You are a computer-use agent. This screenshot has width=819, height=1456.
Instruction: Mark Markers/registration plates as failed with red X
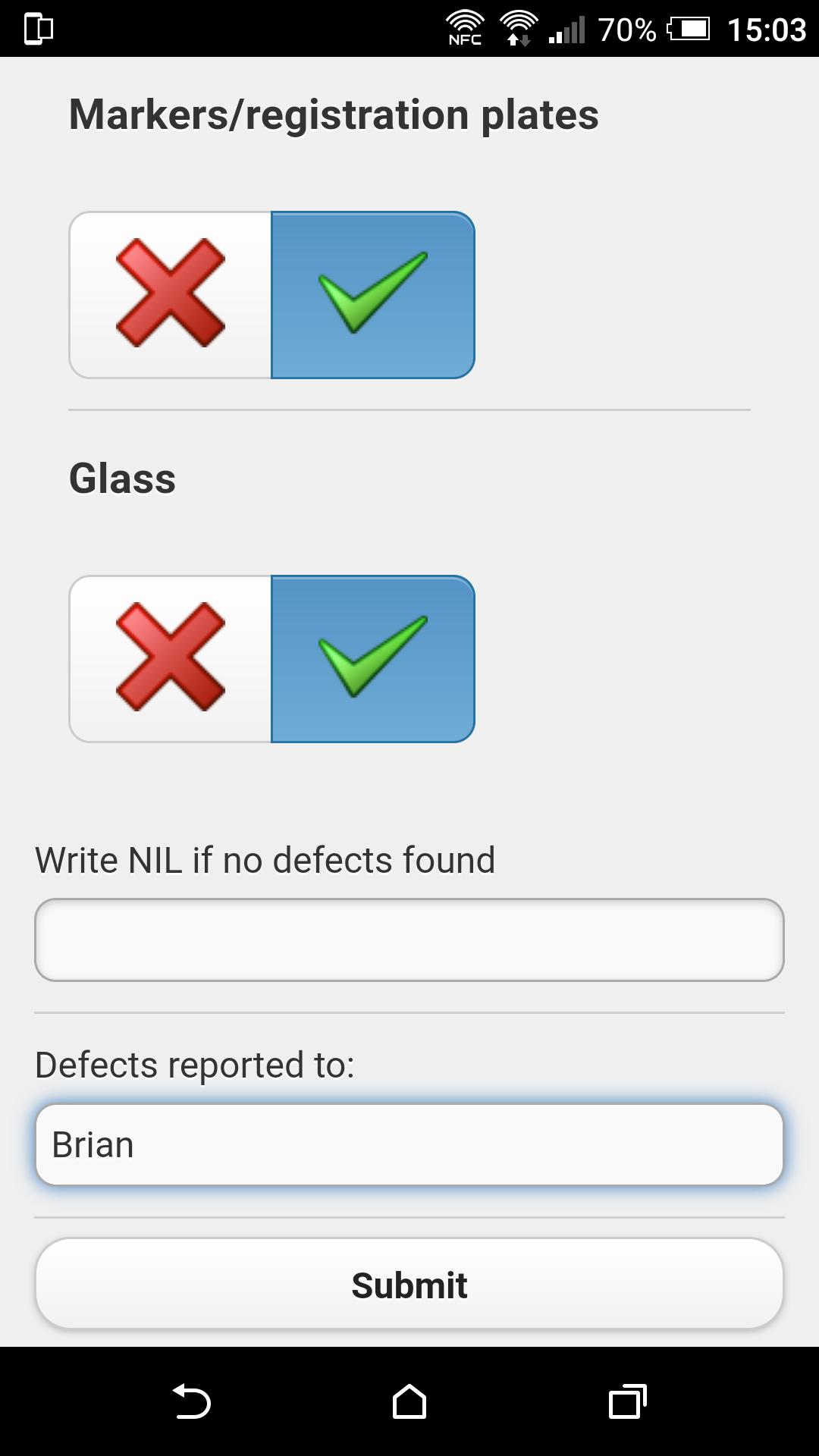(x=171, y=294)
